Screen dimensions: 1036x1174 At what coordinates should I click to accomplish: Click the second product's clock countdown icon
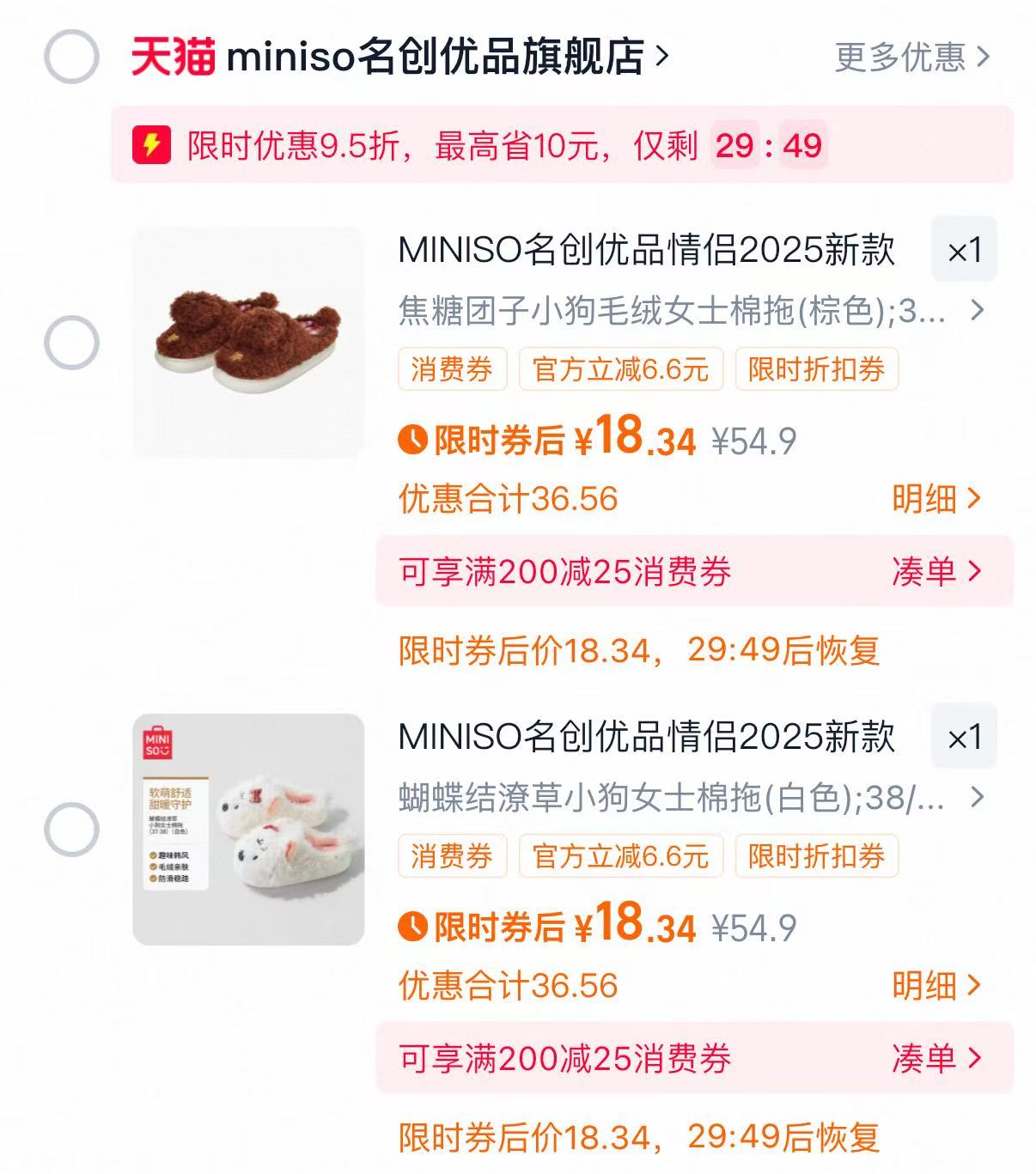[x=413, y=926]
